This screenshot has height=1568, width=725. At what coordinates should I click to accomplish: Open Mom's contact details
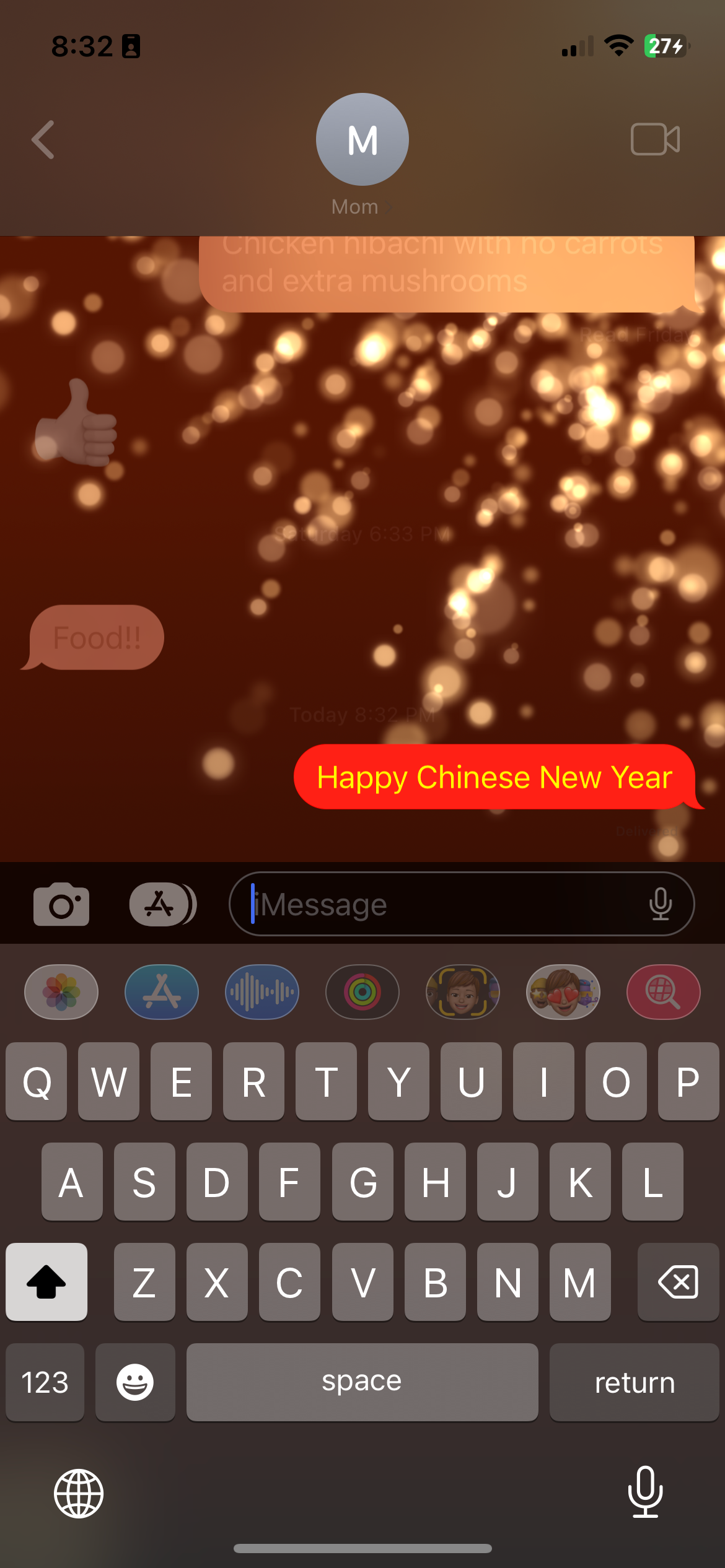(x=362, y=155)
